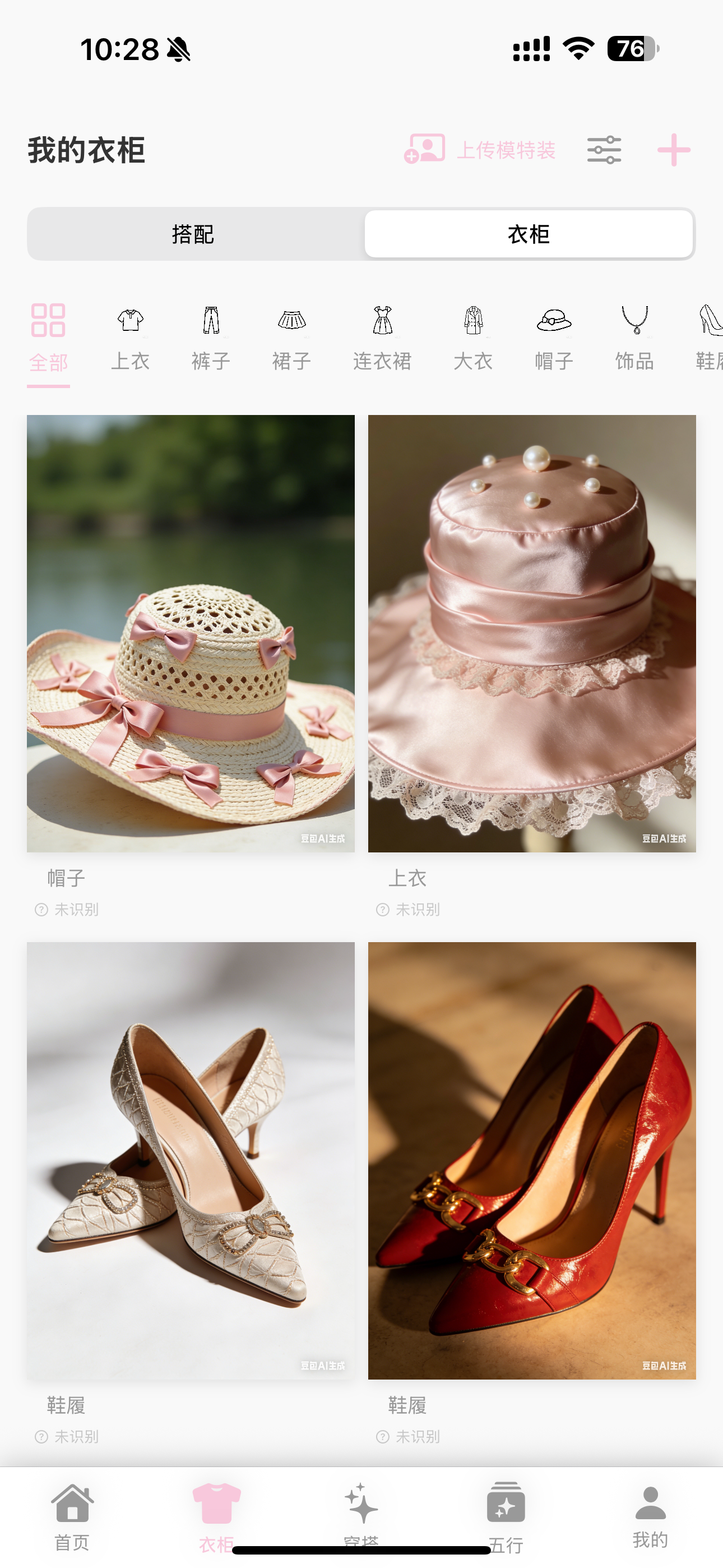
Task: Open the straw hat with pink bows
Action: 191,633
